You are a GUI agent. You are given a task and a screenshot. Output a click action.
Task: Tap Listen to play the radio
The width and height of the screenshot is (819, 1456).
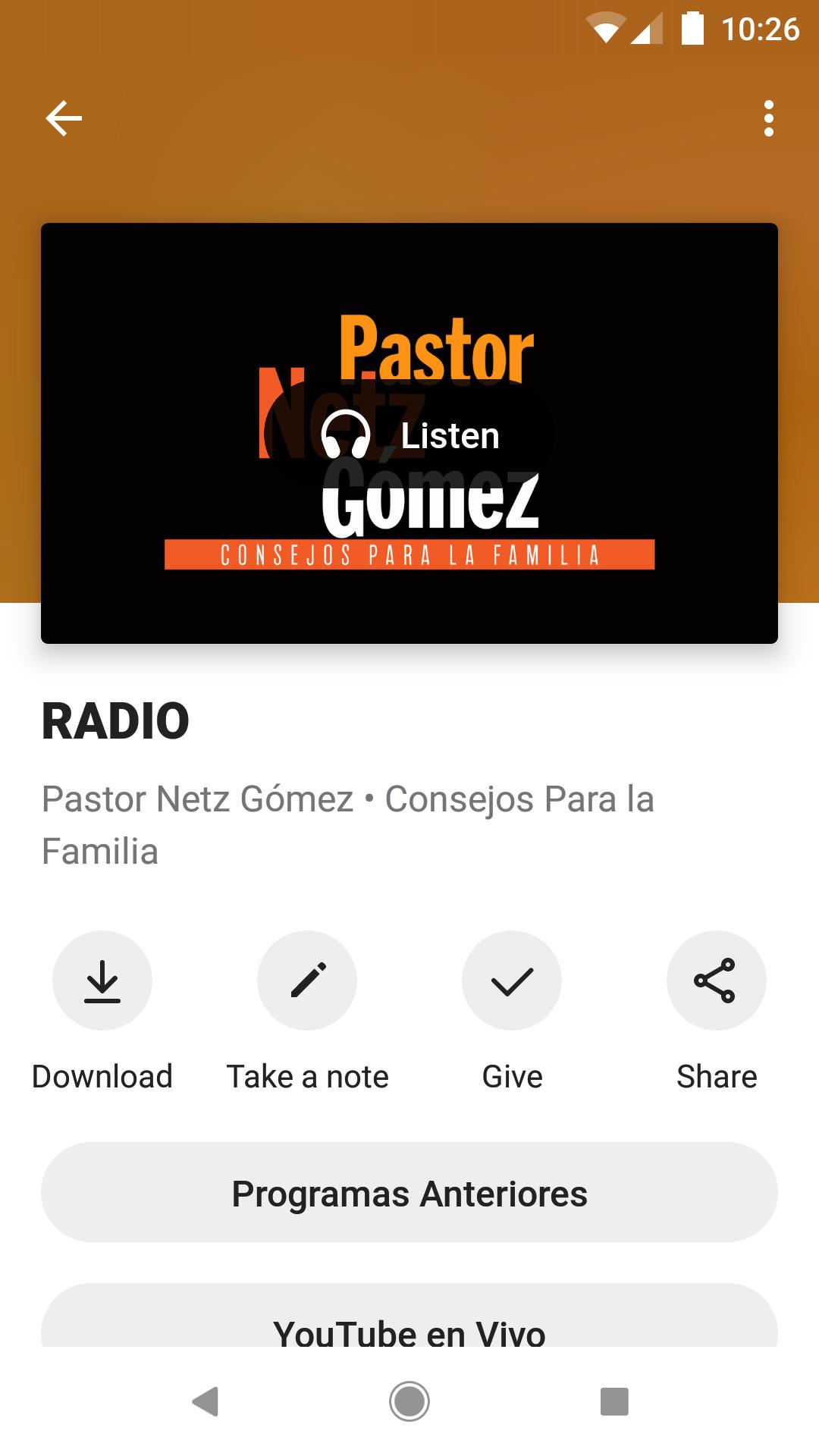pyautogui.click(x=409, y=435)
